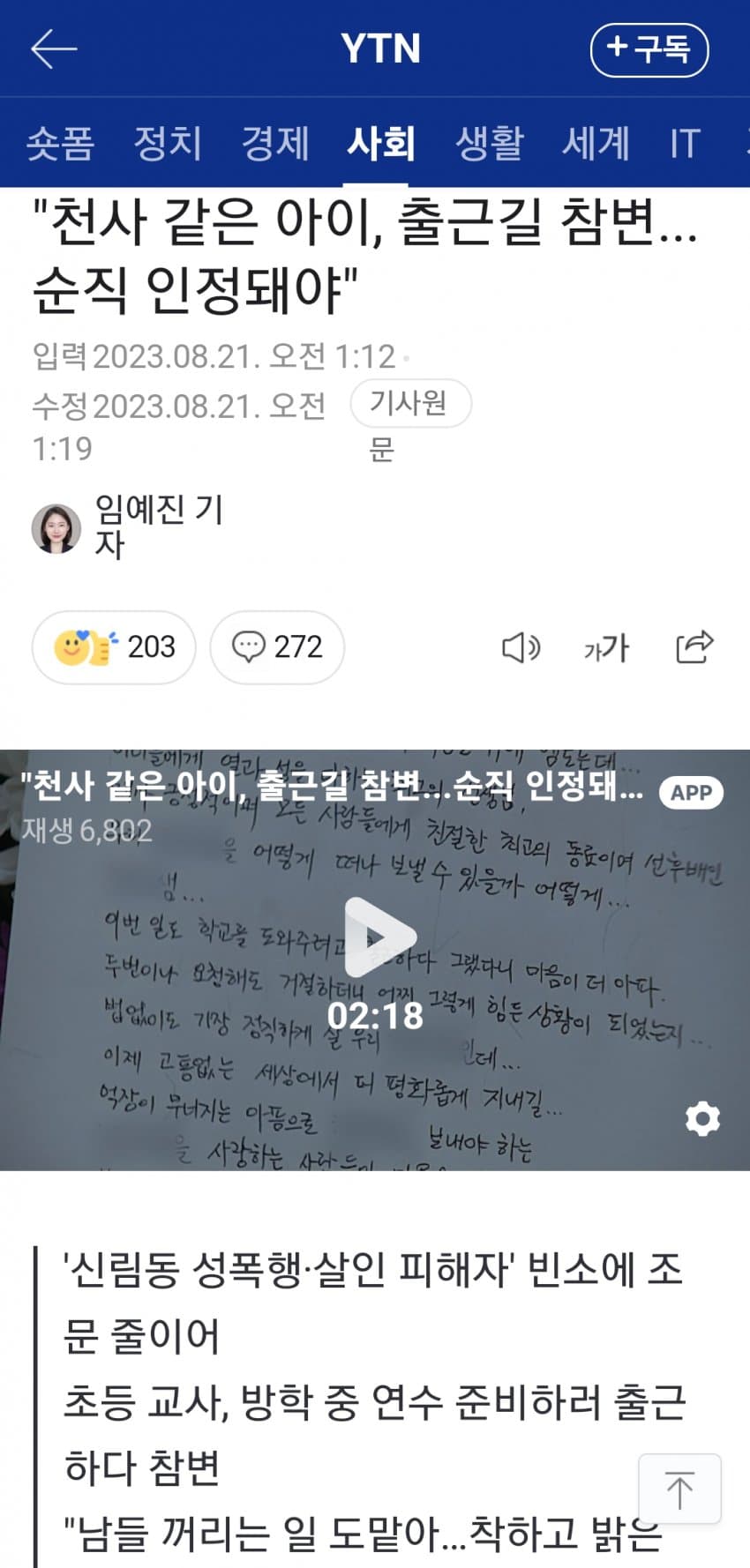The height and width of the screenshot is (1568, 750).
Task: Open the 경제 tab
Action: click(x=275, y=143)
